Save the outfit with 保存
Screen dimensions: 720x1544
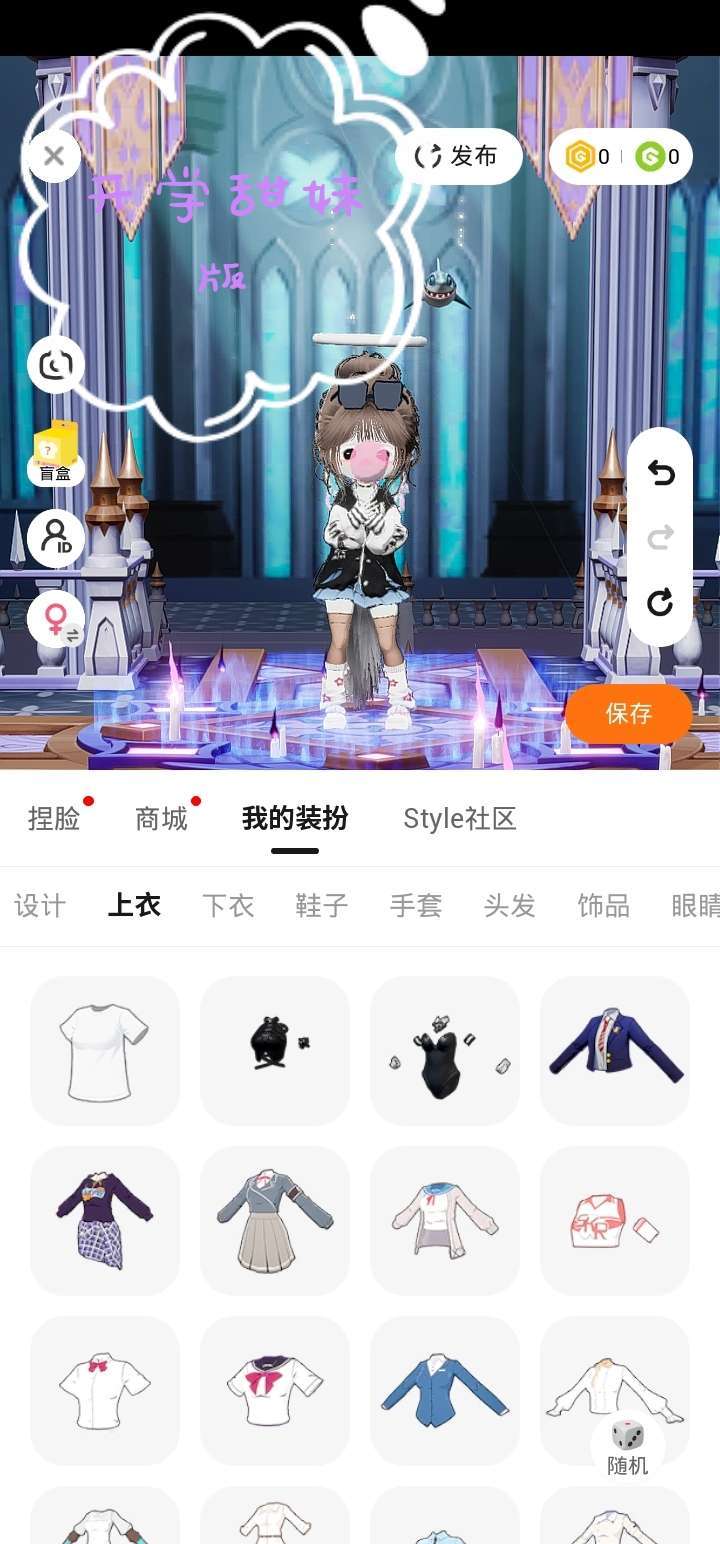[628, 713]
